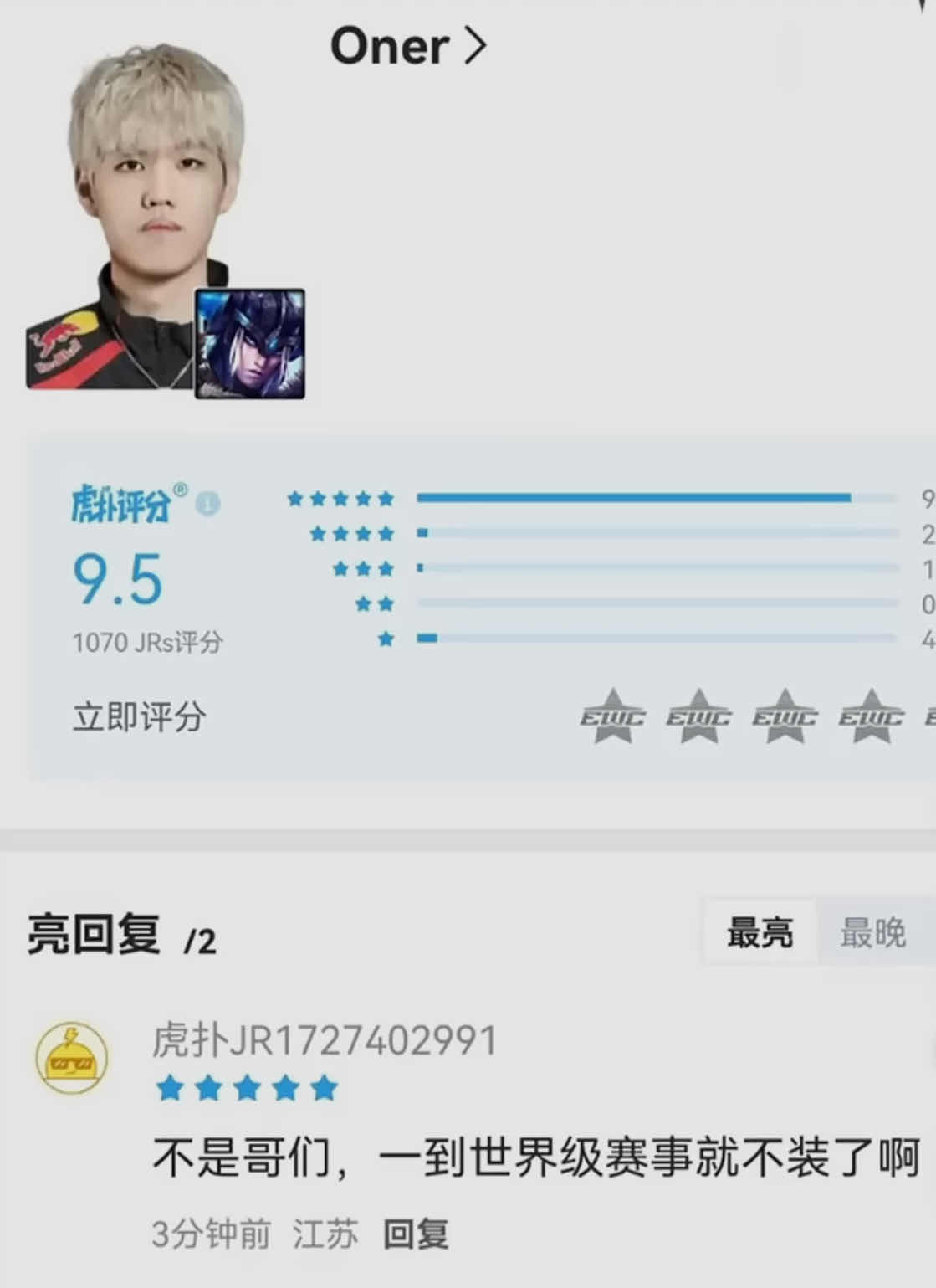Rate Oner three EWC stars
Image resolution: width=936 pixels, height=1288 pixels.
(785, 716)
